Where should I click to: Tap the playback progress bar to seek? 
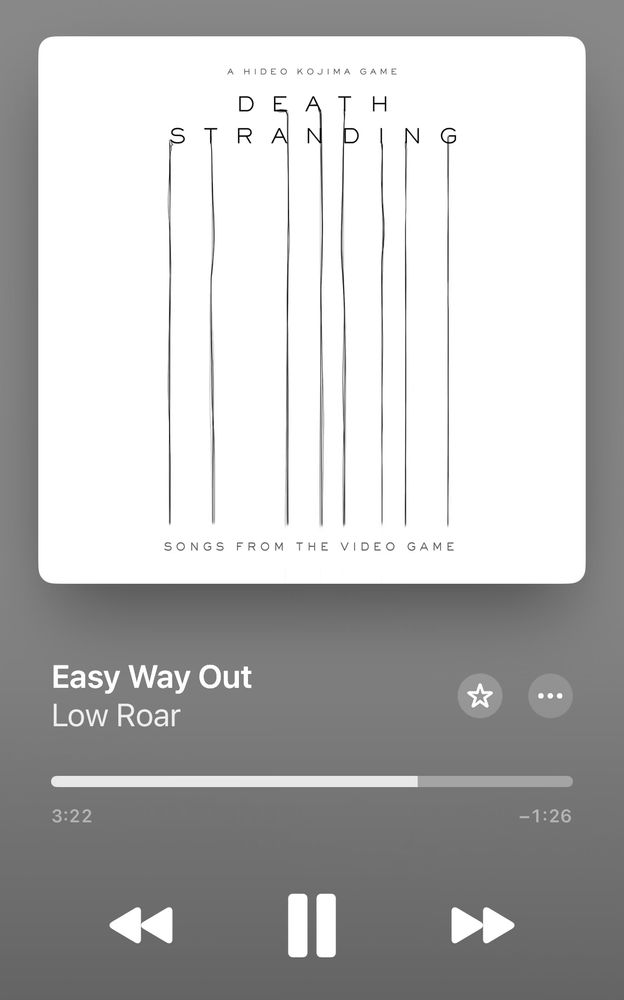click(x=312, y=781)
